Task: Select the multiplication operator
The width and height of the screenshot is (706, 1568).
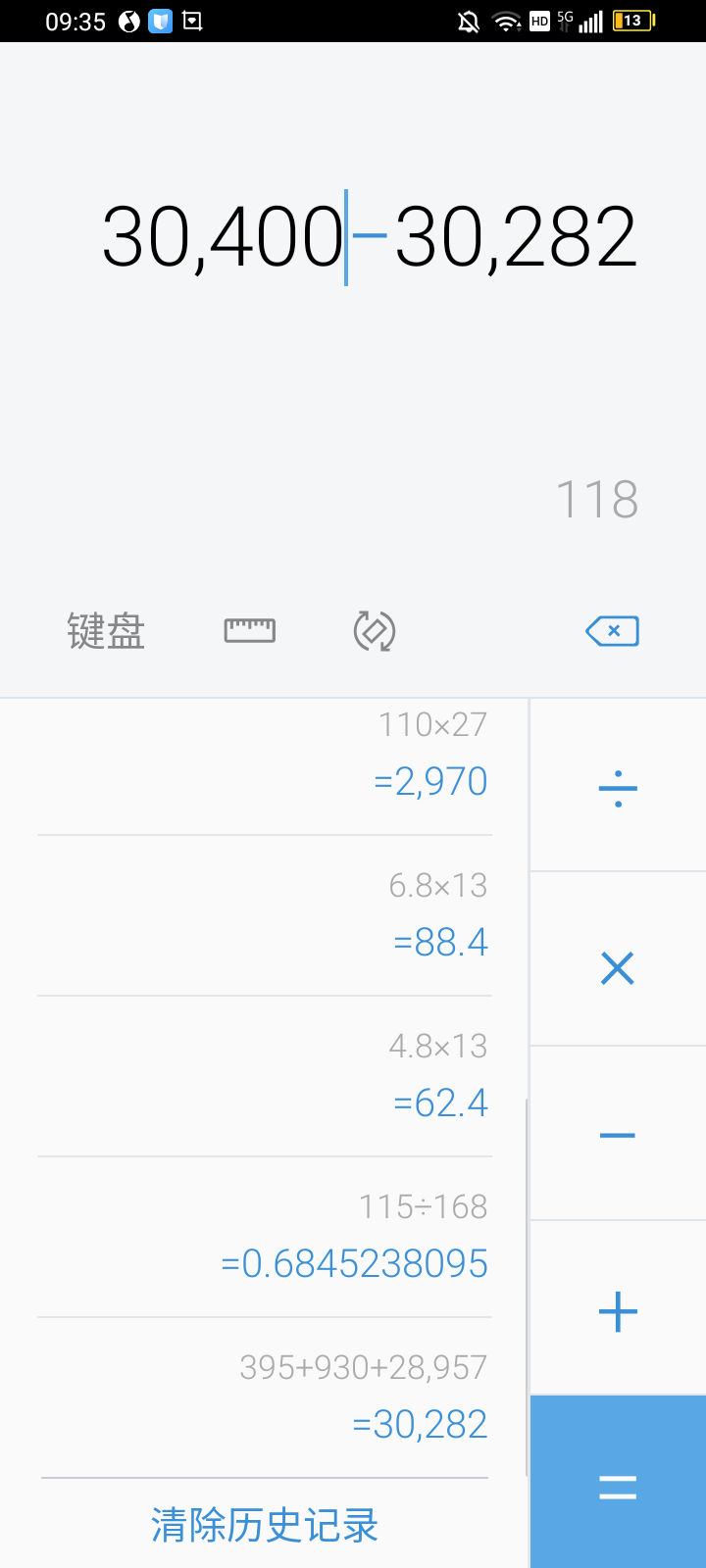Action: [x=617, y=968]
